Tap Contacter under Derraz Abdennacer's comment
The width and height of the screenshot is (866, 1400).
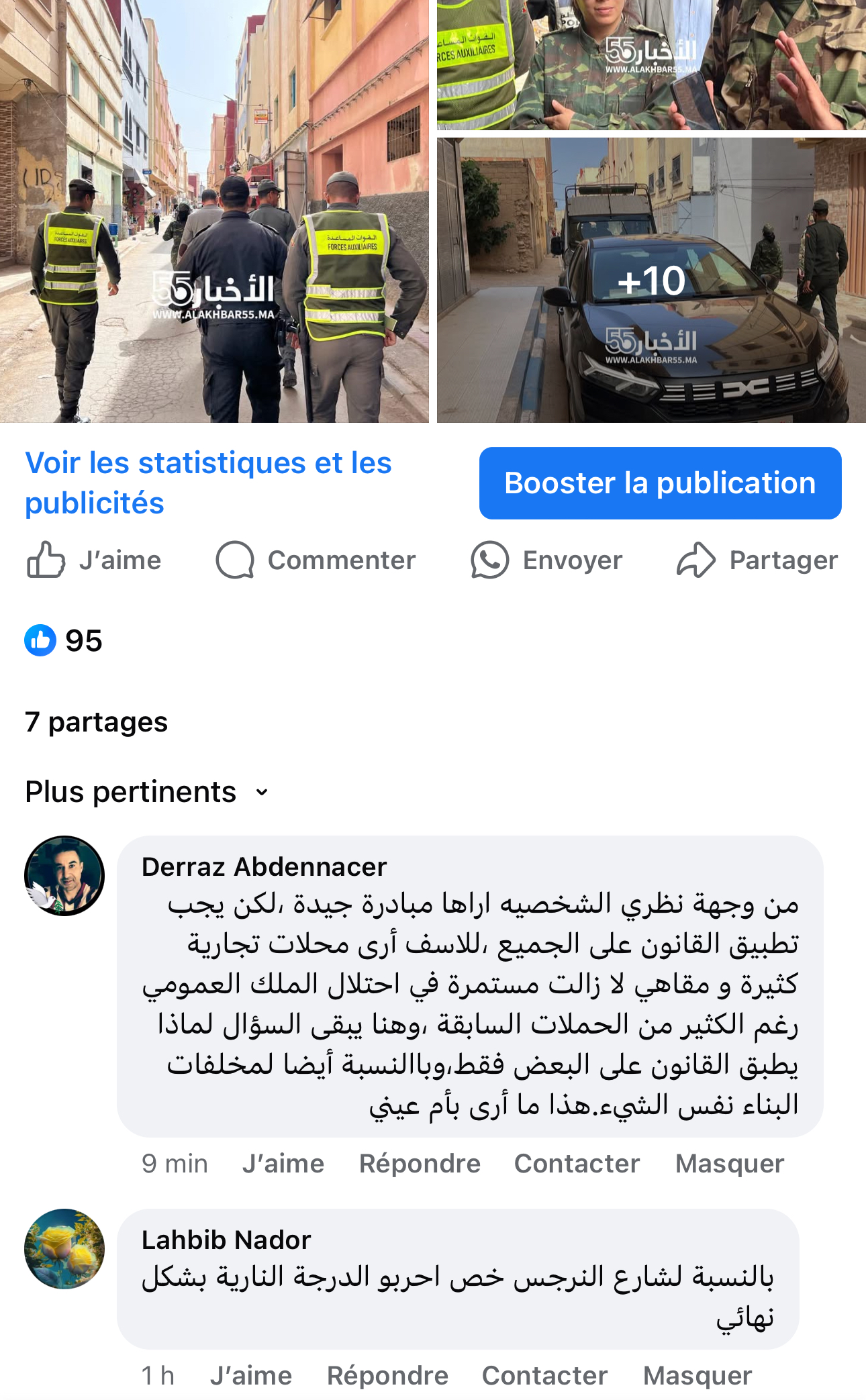tap(577, 1164)
